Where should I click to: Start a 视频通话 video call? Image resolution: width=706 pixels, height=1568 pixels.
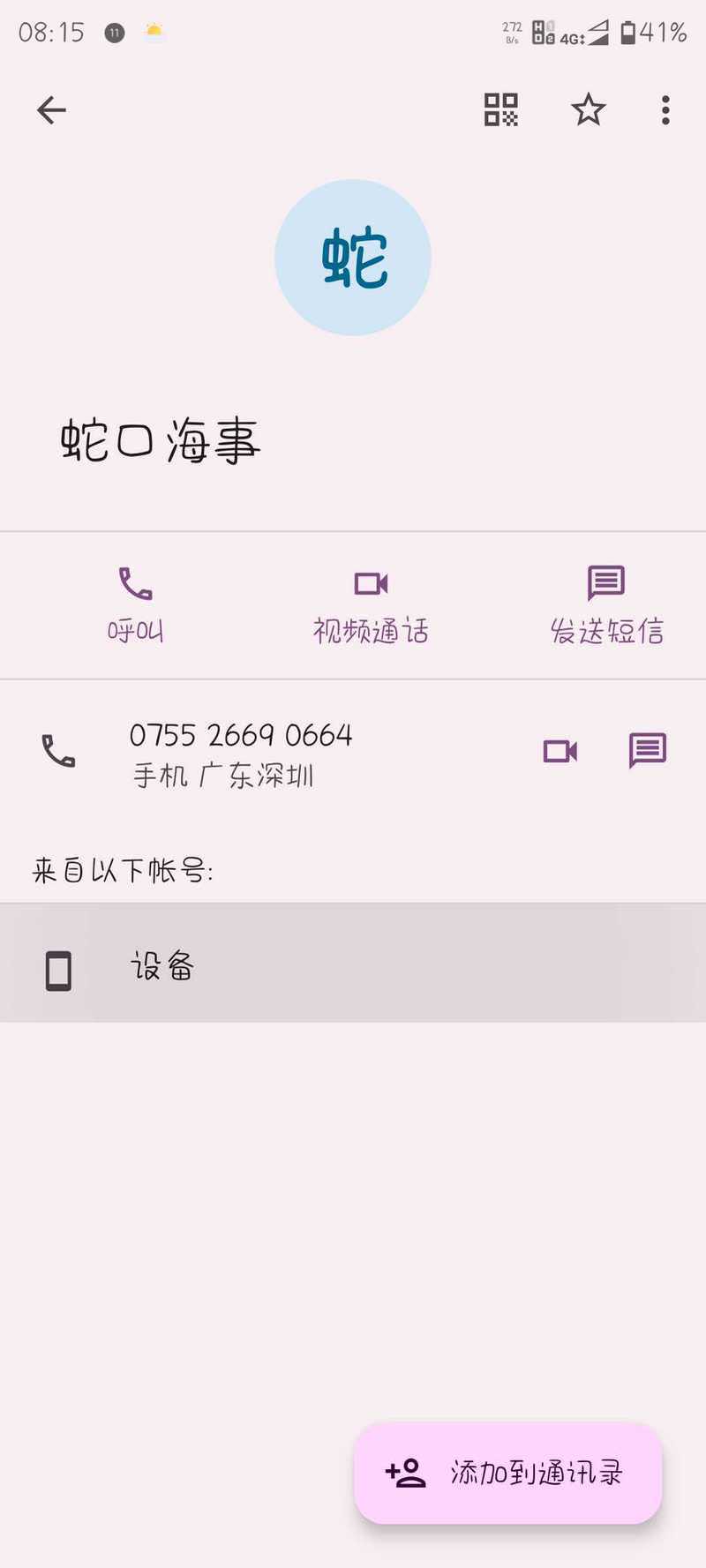371,605
